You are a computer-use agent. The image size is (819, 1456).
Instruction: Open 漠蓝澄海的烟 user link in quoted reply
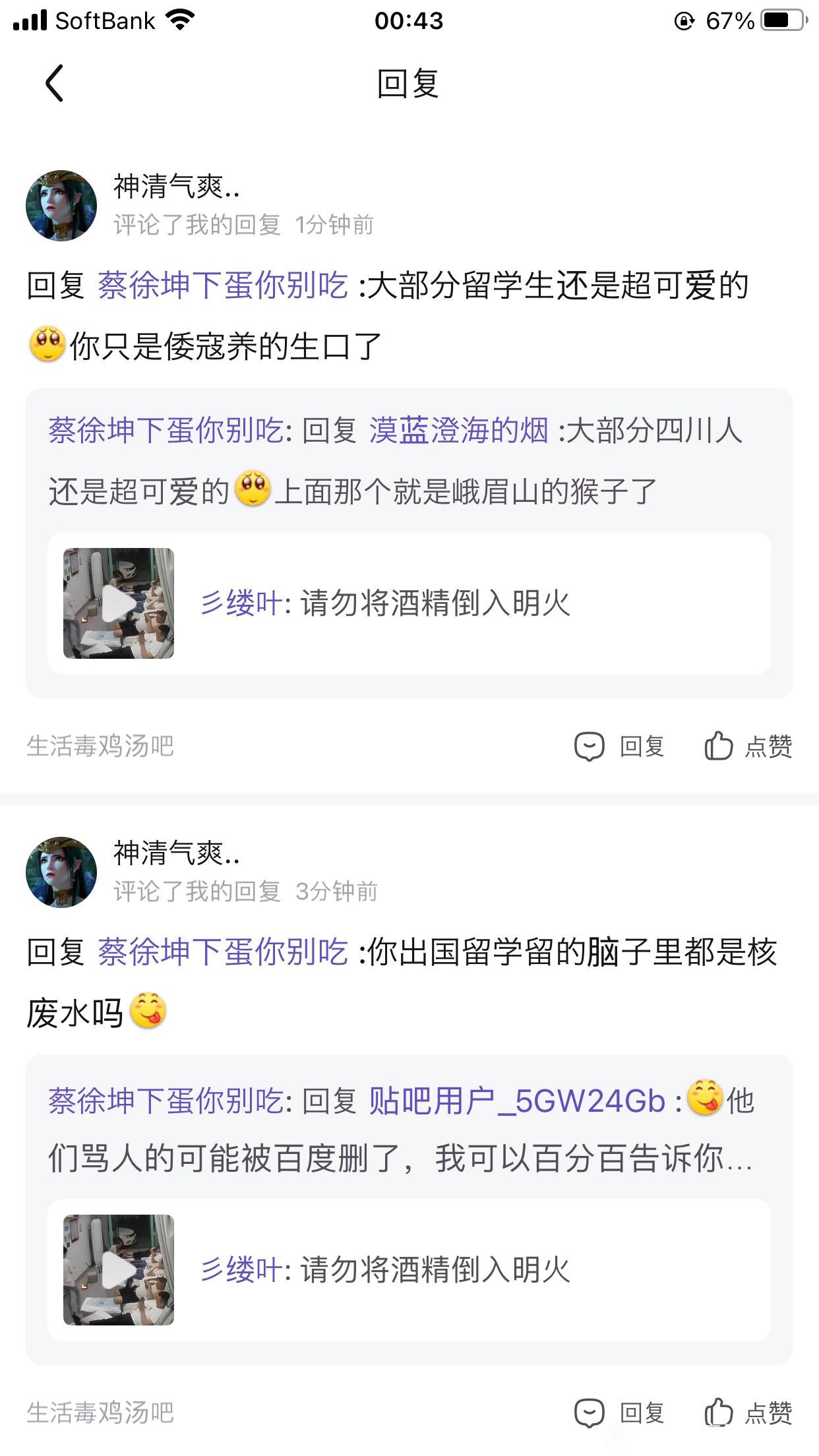click(459, 431)
